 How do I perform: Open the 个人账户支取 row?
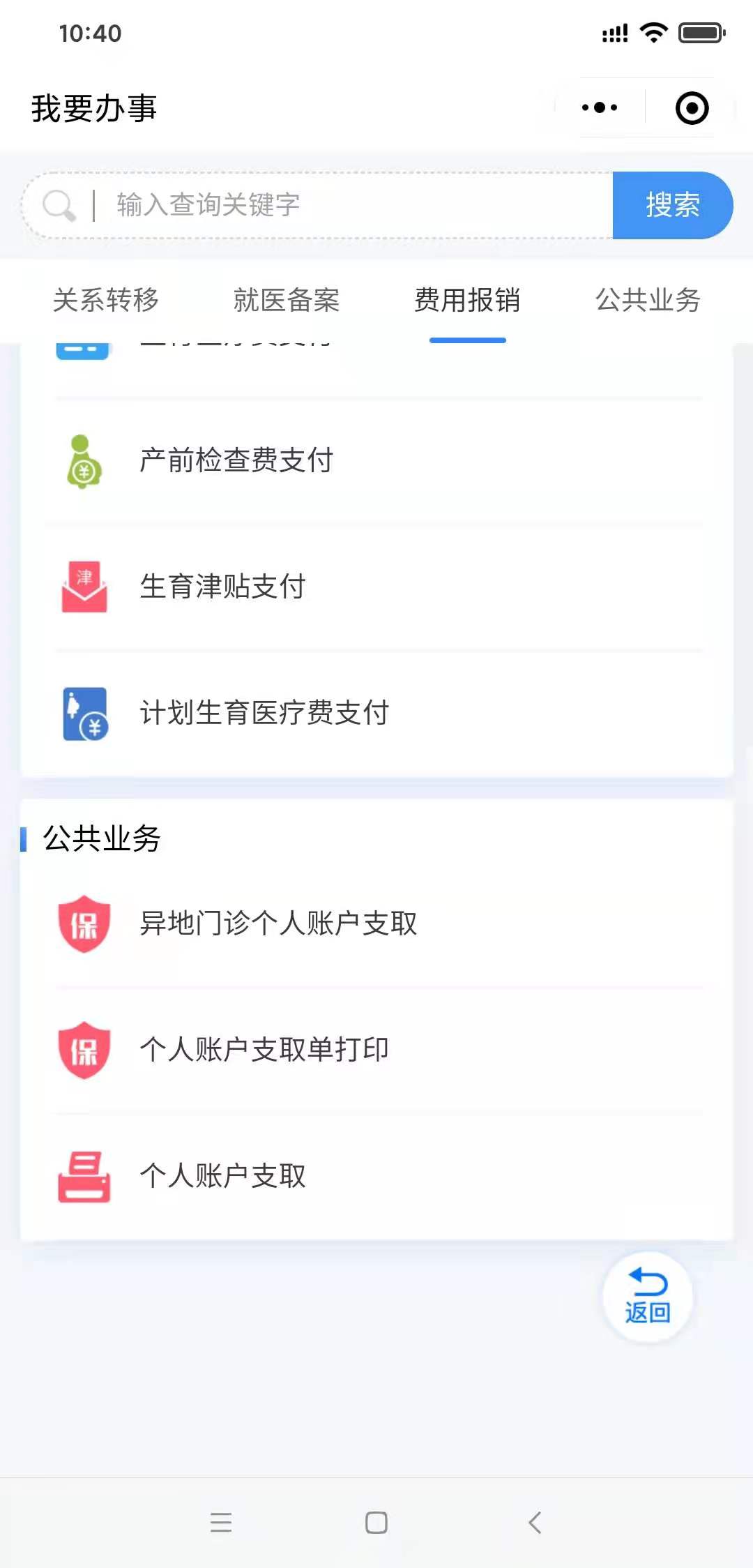(x=376, y=1176)
